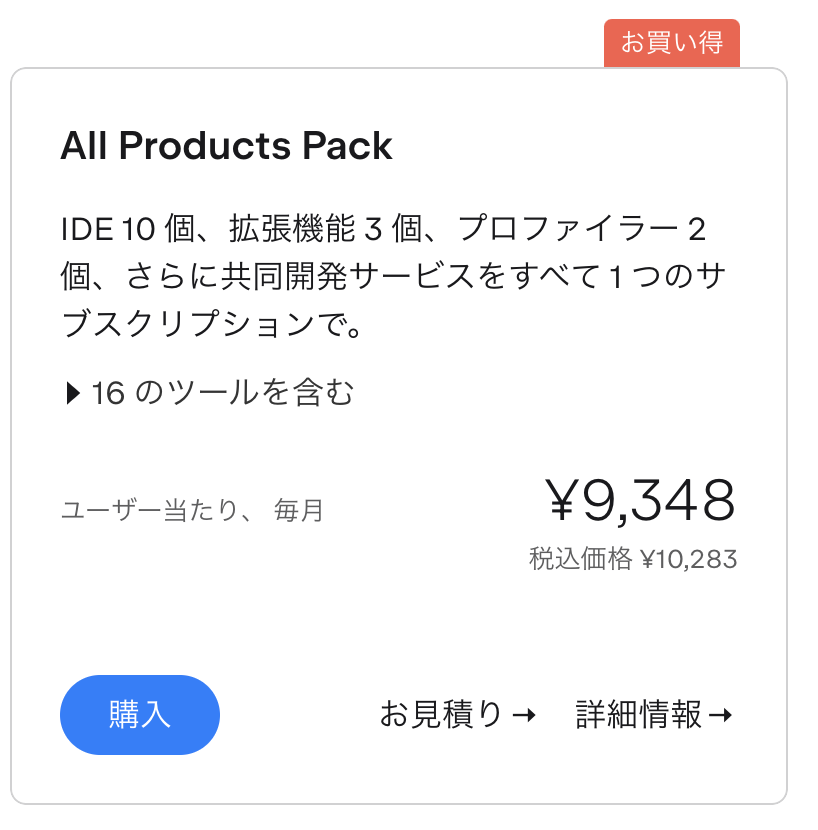Tap the 購入 purchase button
Image resolution: width=818 pixels, height=830 pixels.
140,714
